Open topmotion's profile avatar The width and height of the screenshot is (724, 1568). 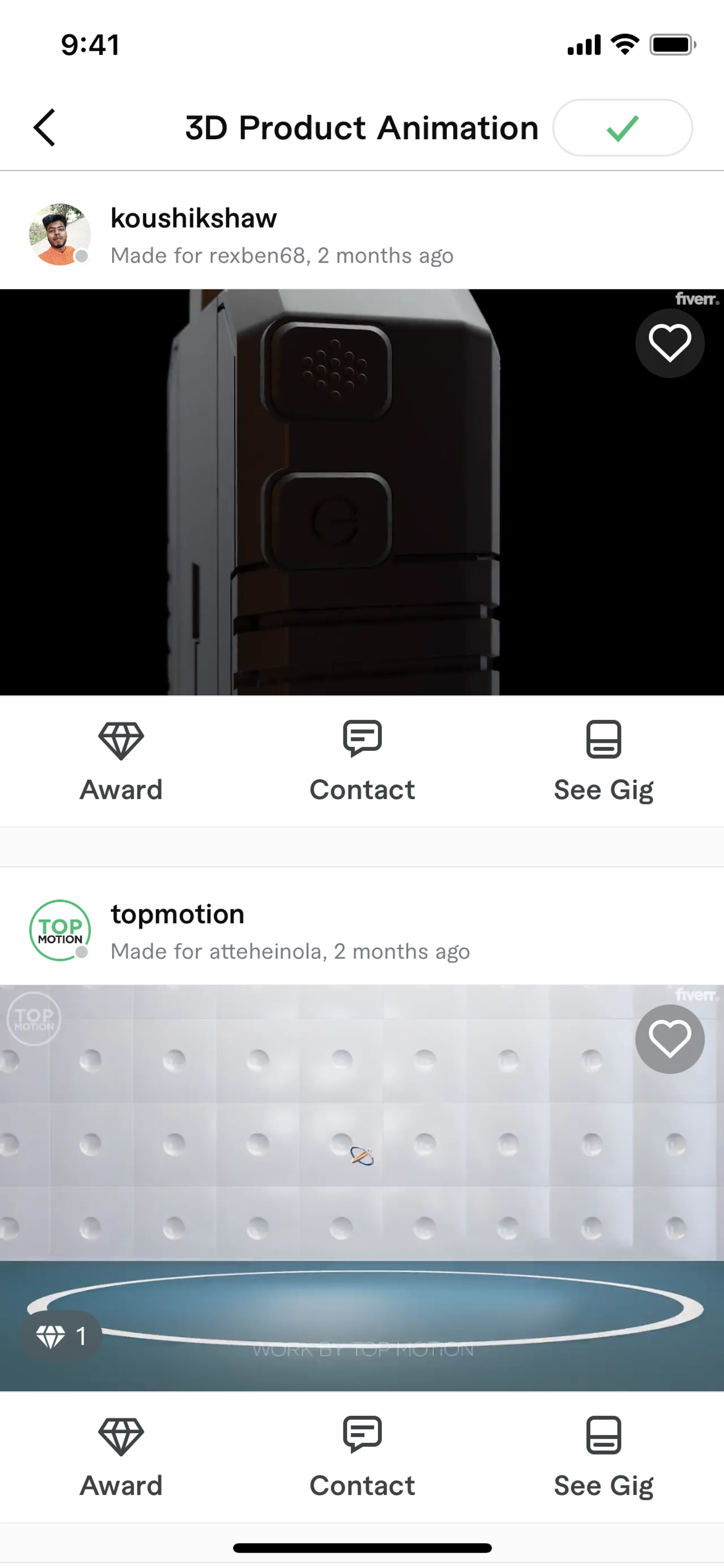click(60, 930)
